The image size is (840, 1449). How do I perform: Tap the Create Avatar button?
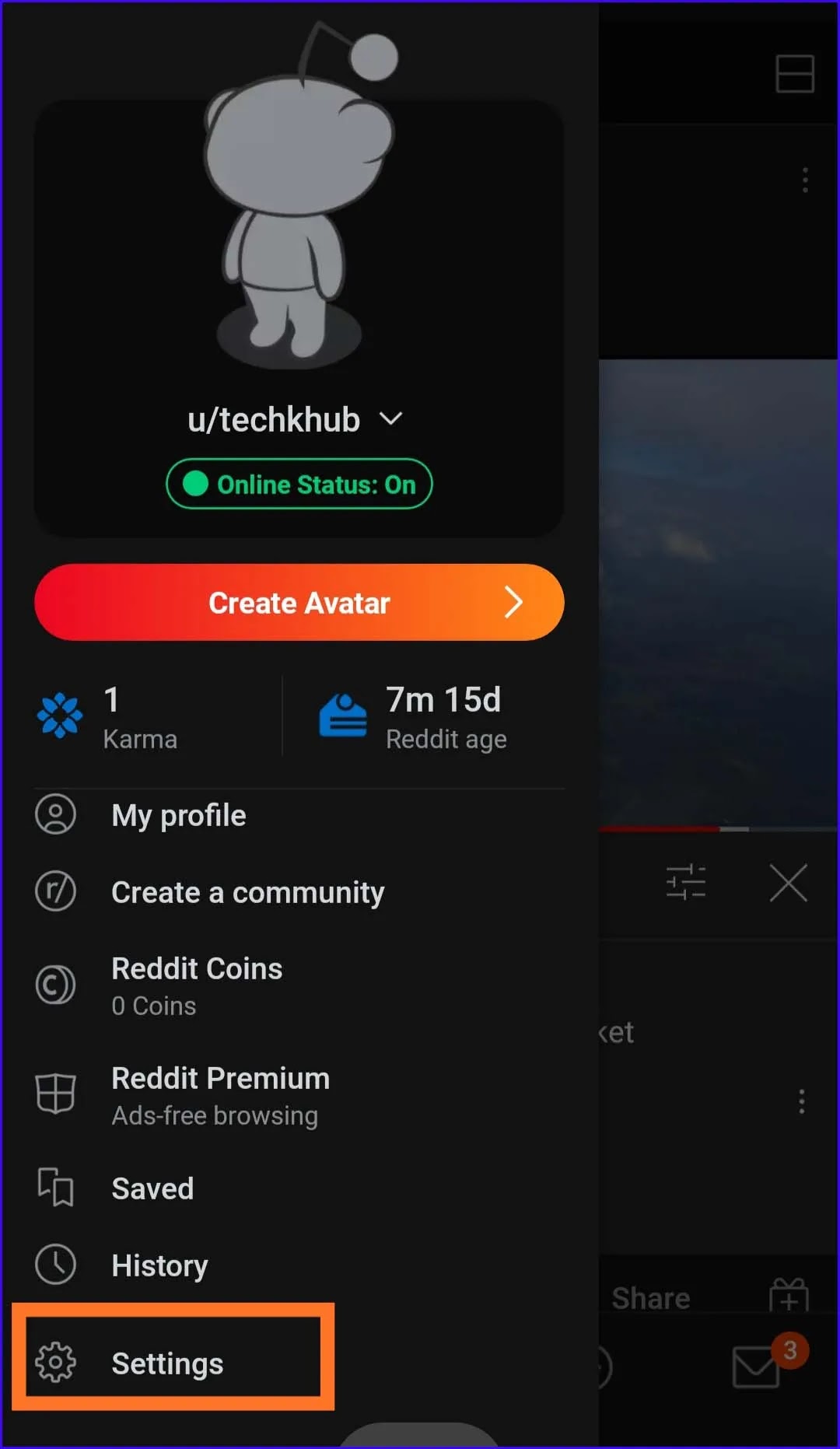click(299, 603)
